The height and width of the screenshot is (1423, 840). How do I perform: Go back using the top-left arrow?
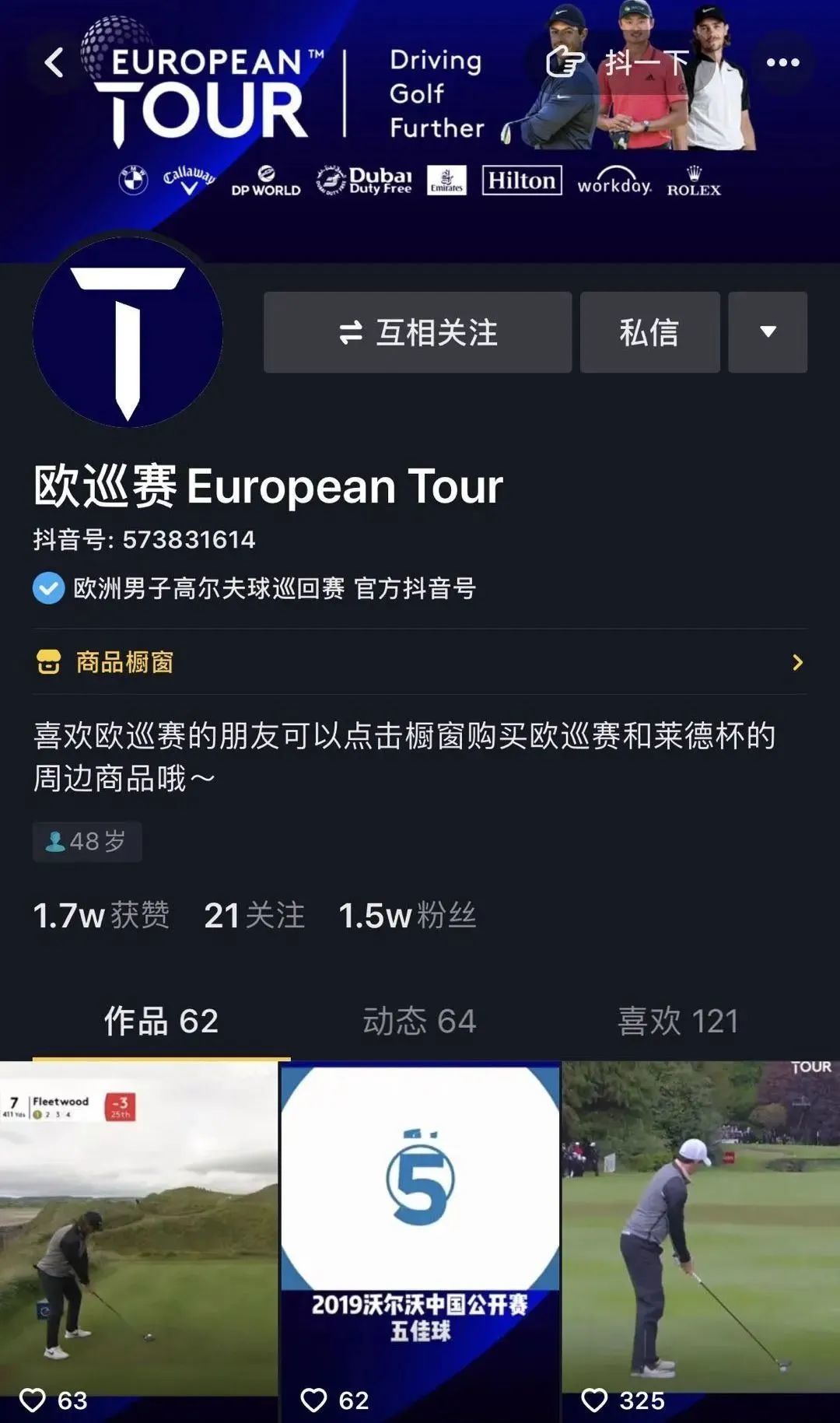click(54, 62)
